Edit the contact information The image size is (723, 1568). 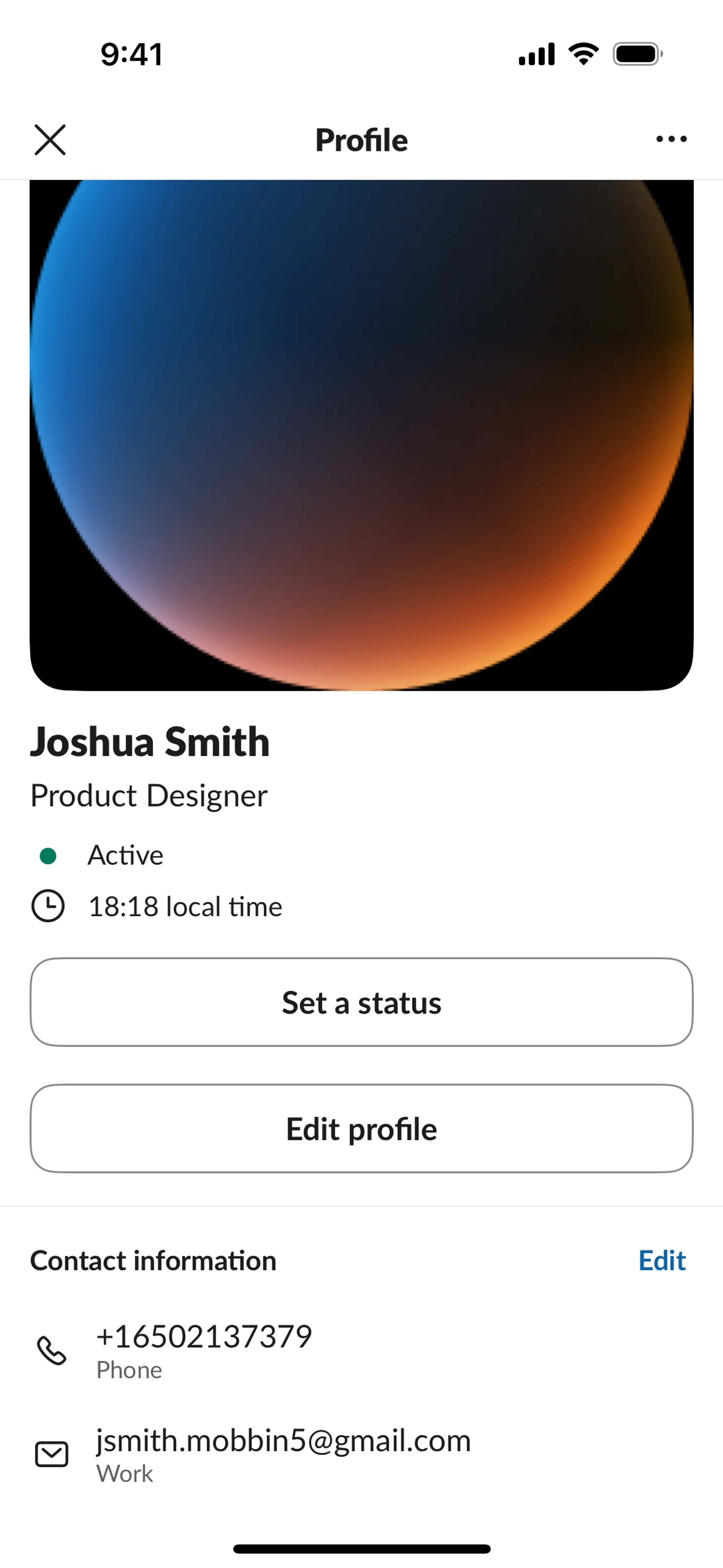click(662, 1261)
